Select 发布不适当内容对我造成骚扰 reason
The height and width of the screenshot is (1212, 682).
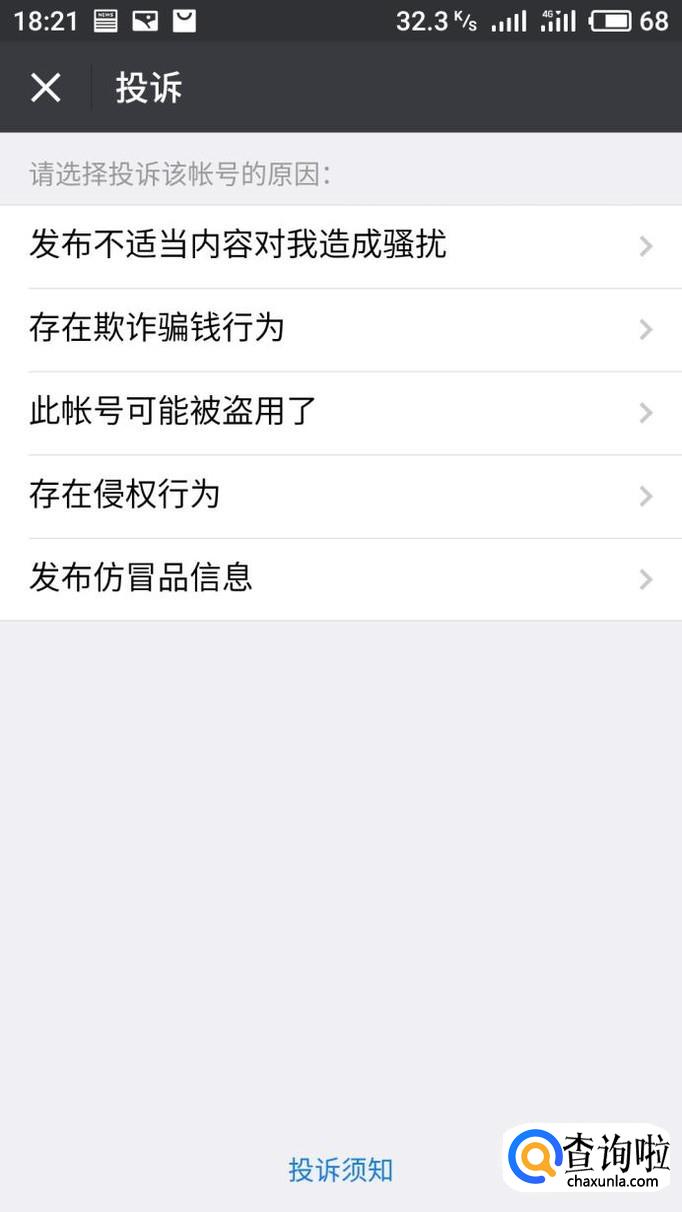[x=341, y=247]
